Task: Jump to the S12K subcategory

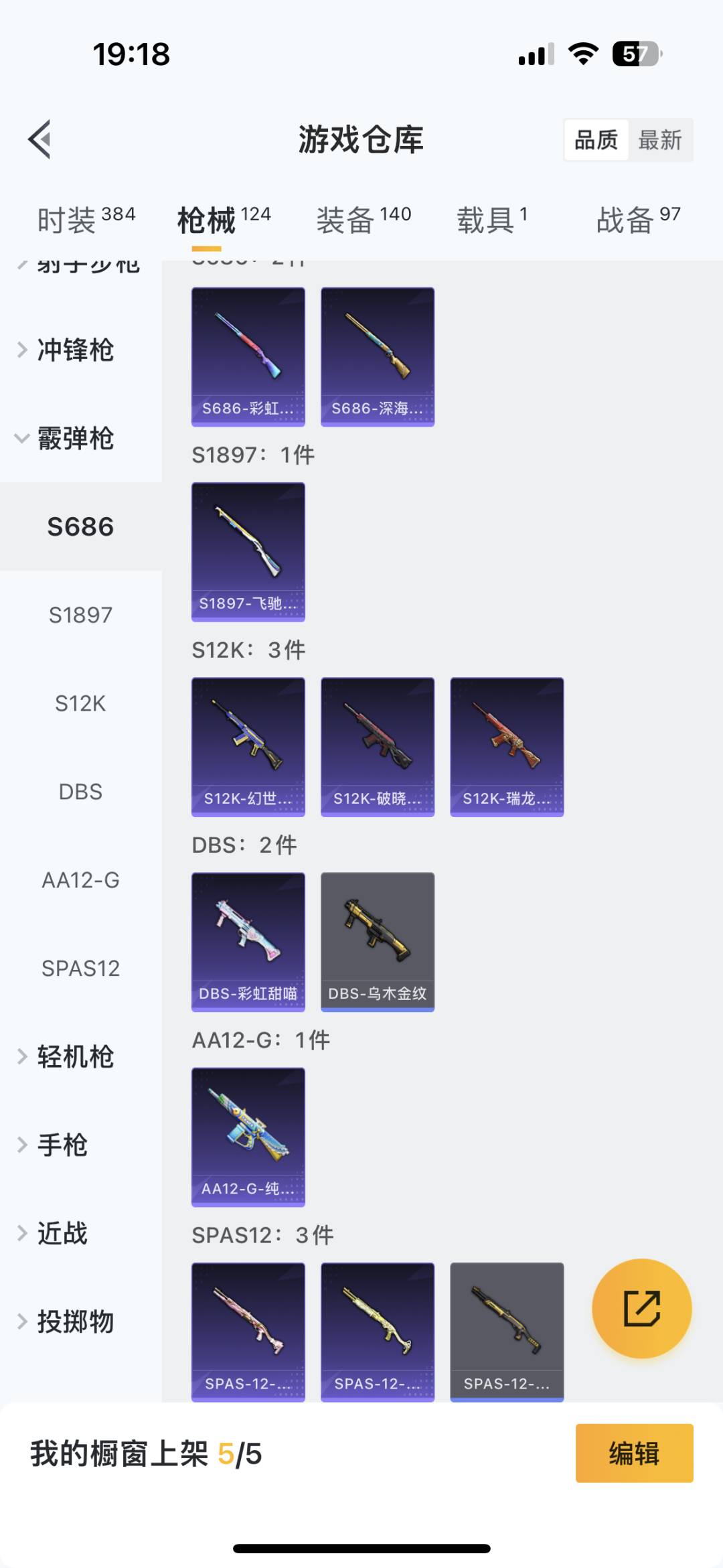Action: (80, 703)
